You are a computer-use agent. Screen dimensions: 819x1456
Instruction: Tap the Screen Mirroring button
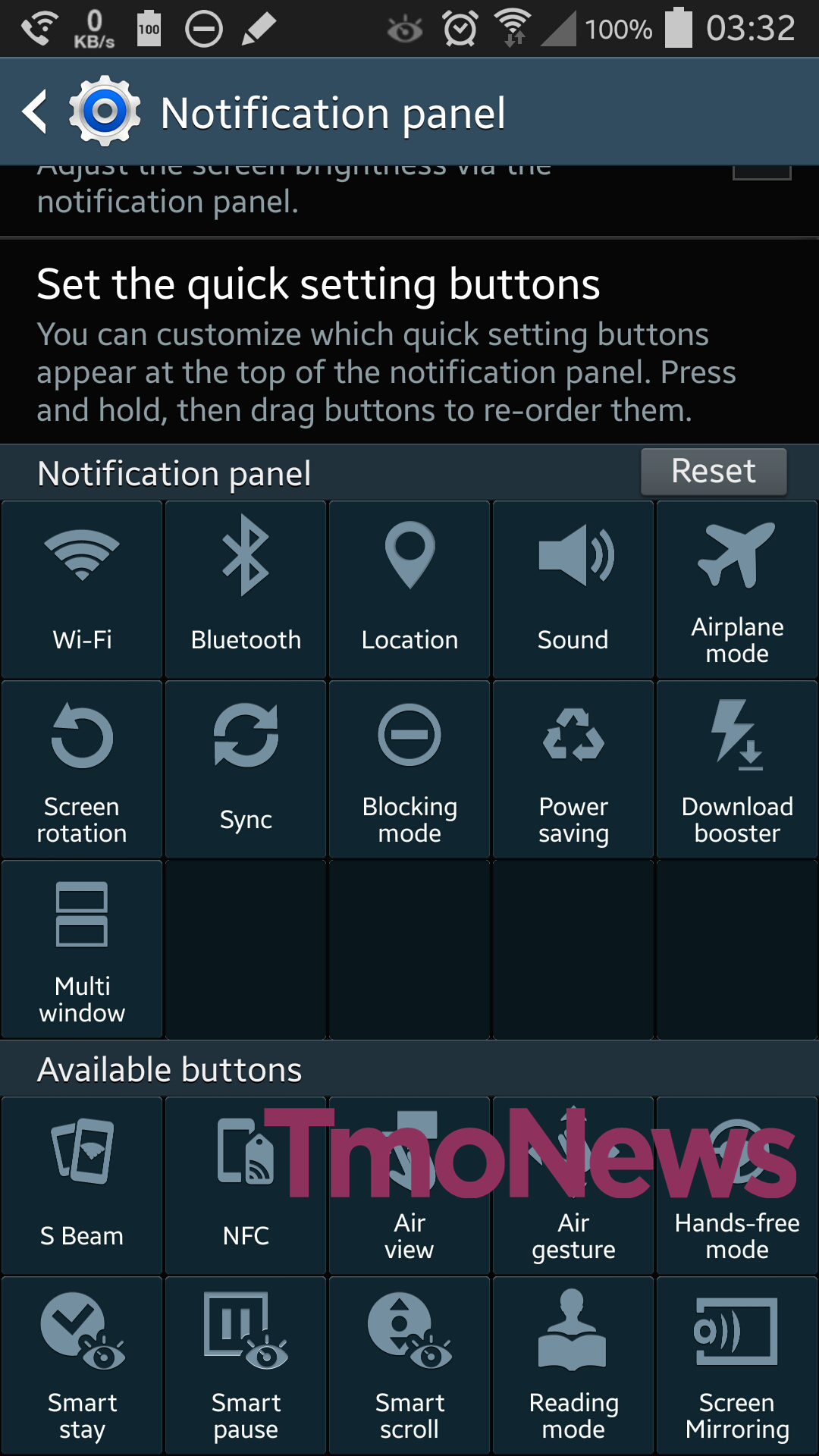pyautogui.click(x=737, y=1365)
